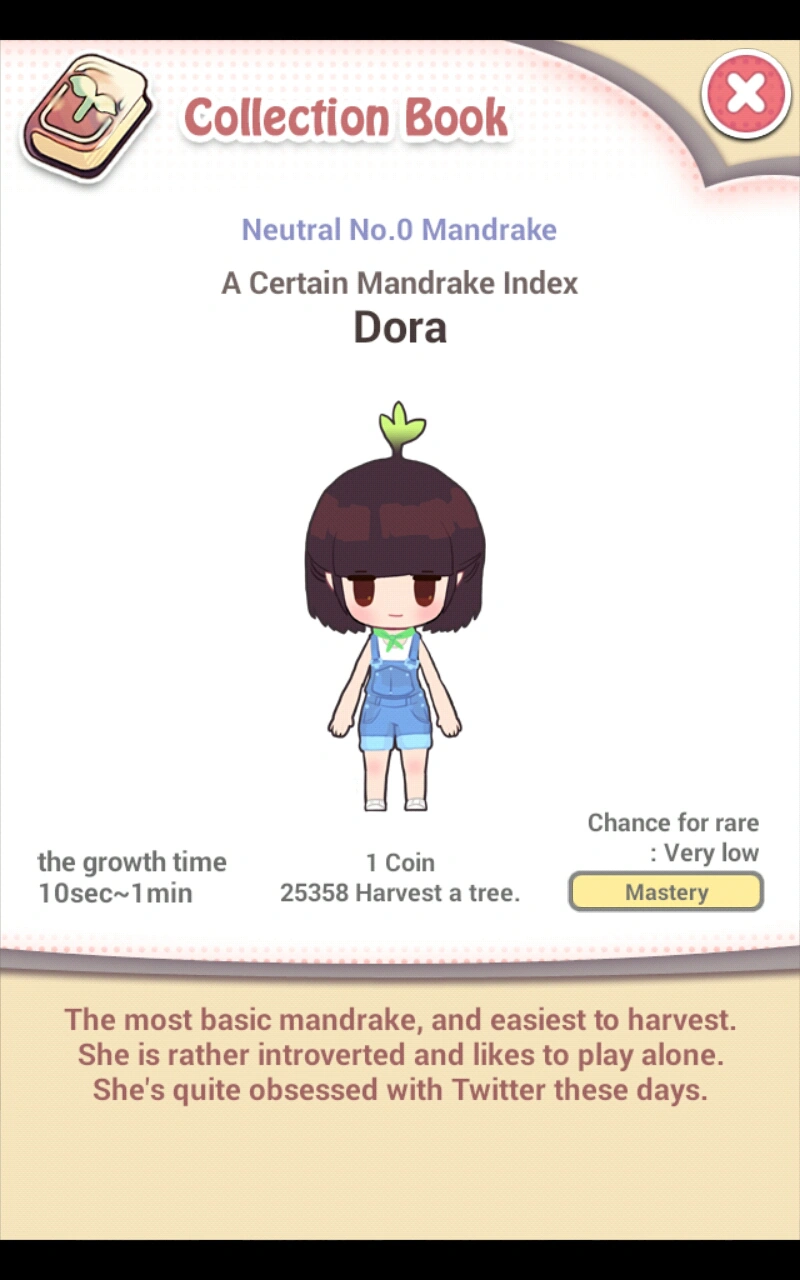
Task: Tap the mandrake description paragraph
Action: tap(400, 1054)
